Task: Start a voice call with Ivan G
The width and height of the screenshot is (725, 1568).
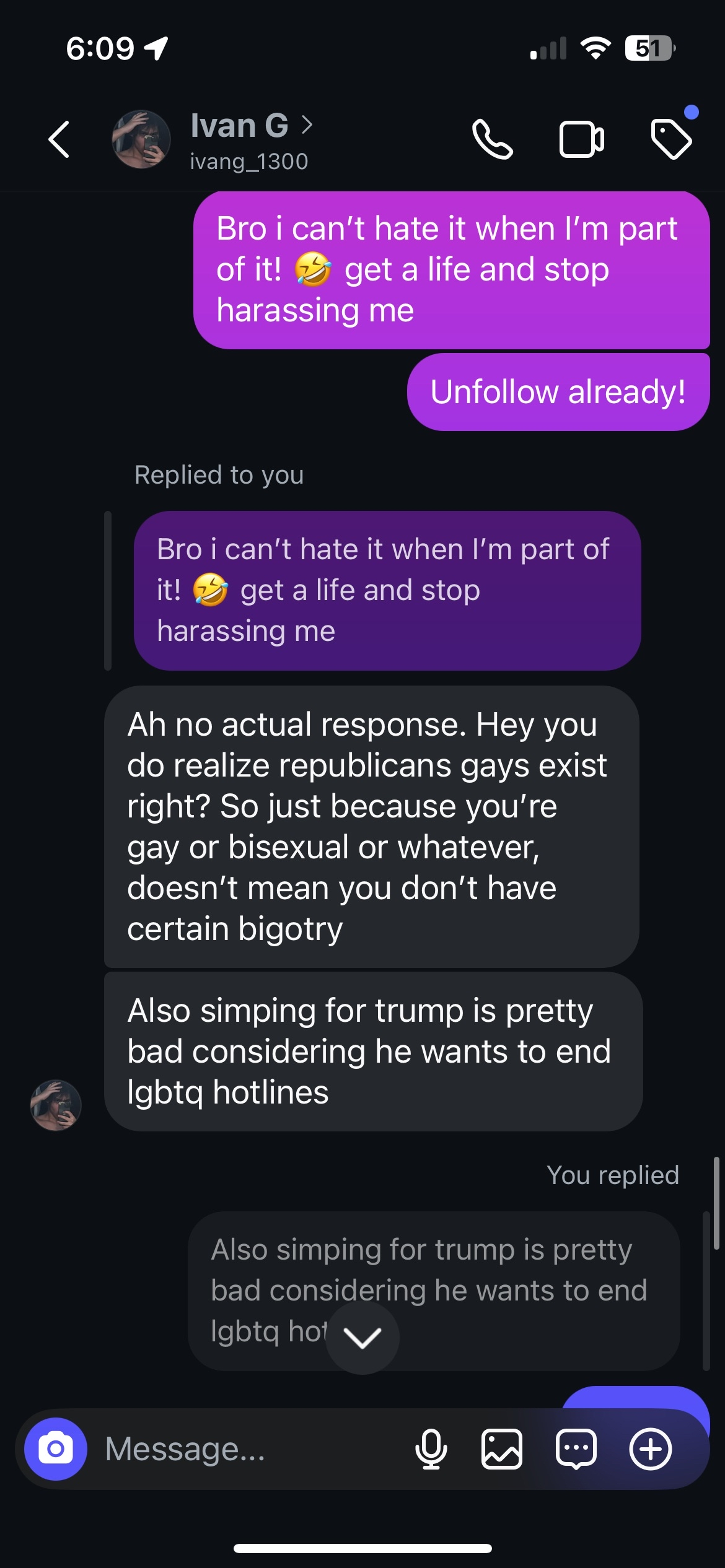Action: pyautogui.click(x=492, y=139)
